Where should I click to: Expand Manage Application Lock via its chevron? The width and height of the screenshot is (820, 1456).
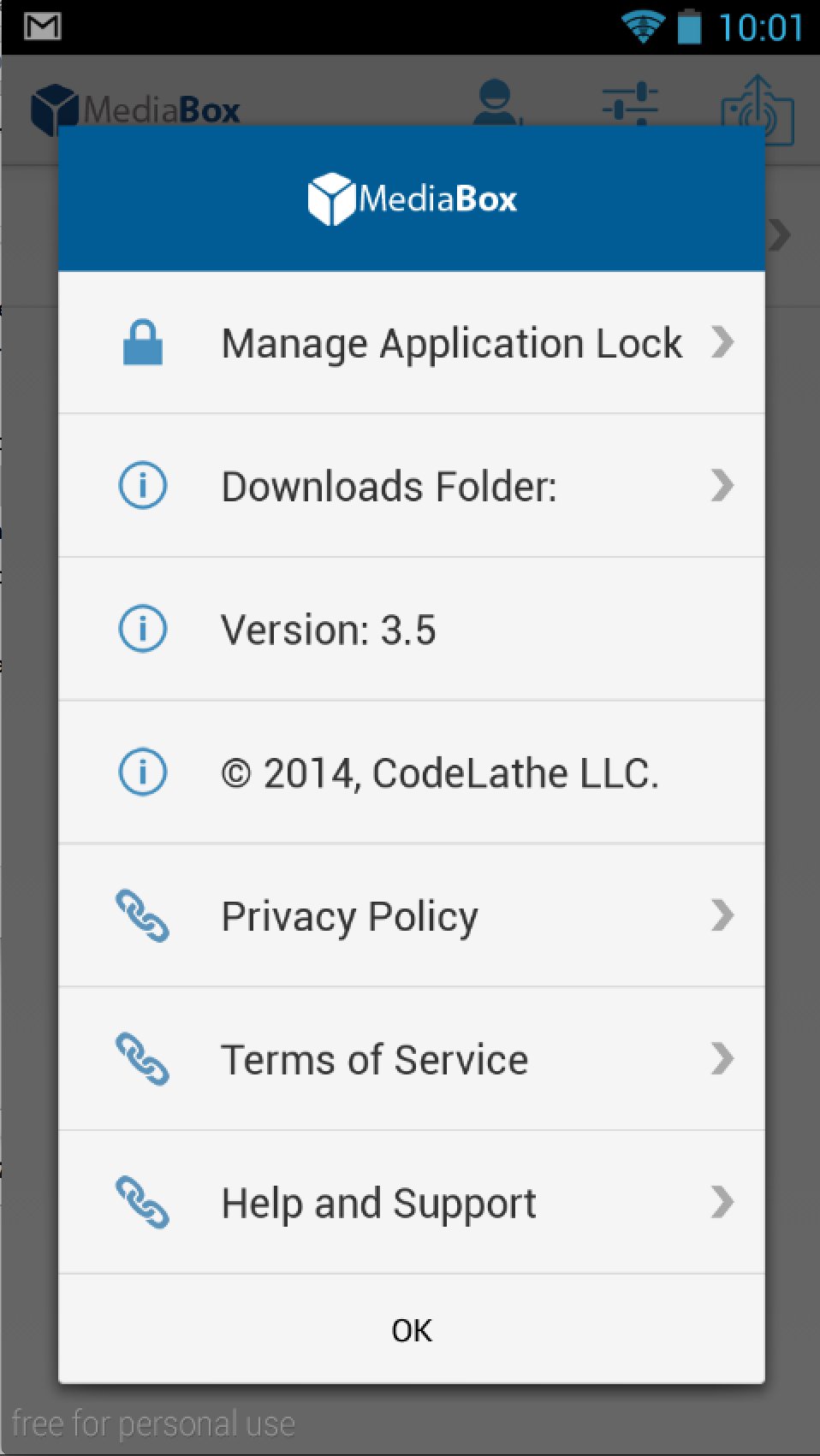723,342
